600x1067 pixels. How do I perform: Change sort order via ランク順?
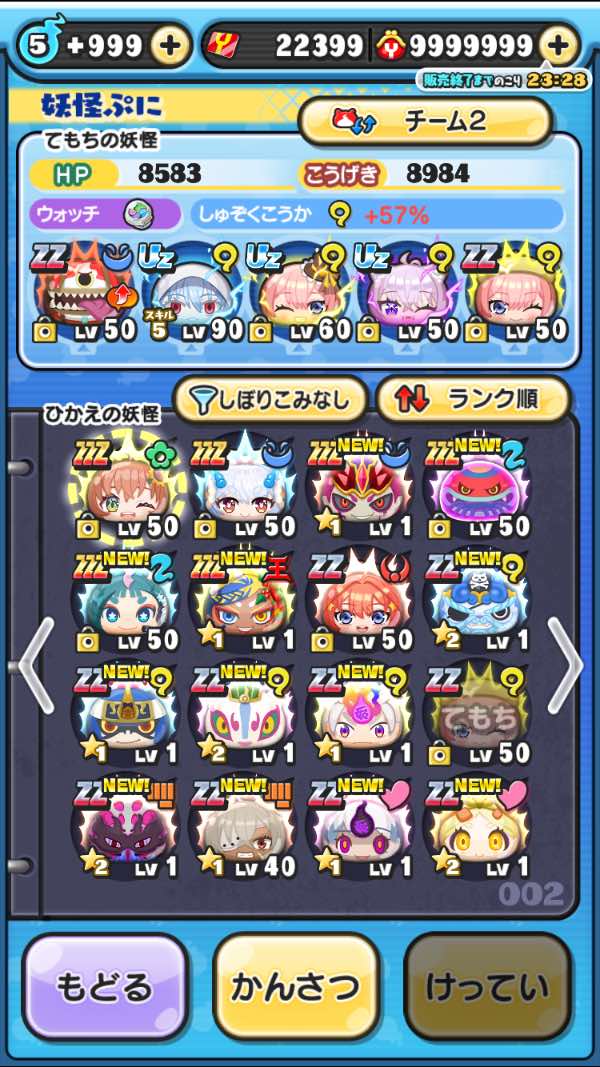[x=472, y=400]
